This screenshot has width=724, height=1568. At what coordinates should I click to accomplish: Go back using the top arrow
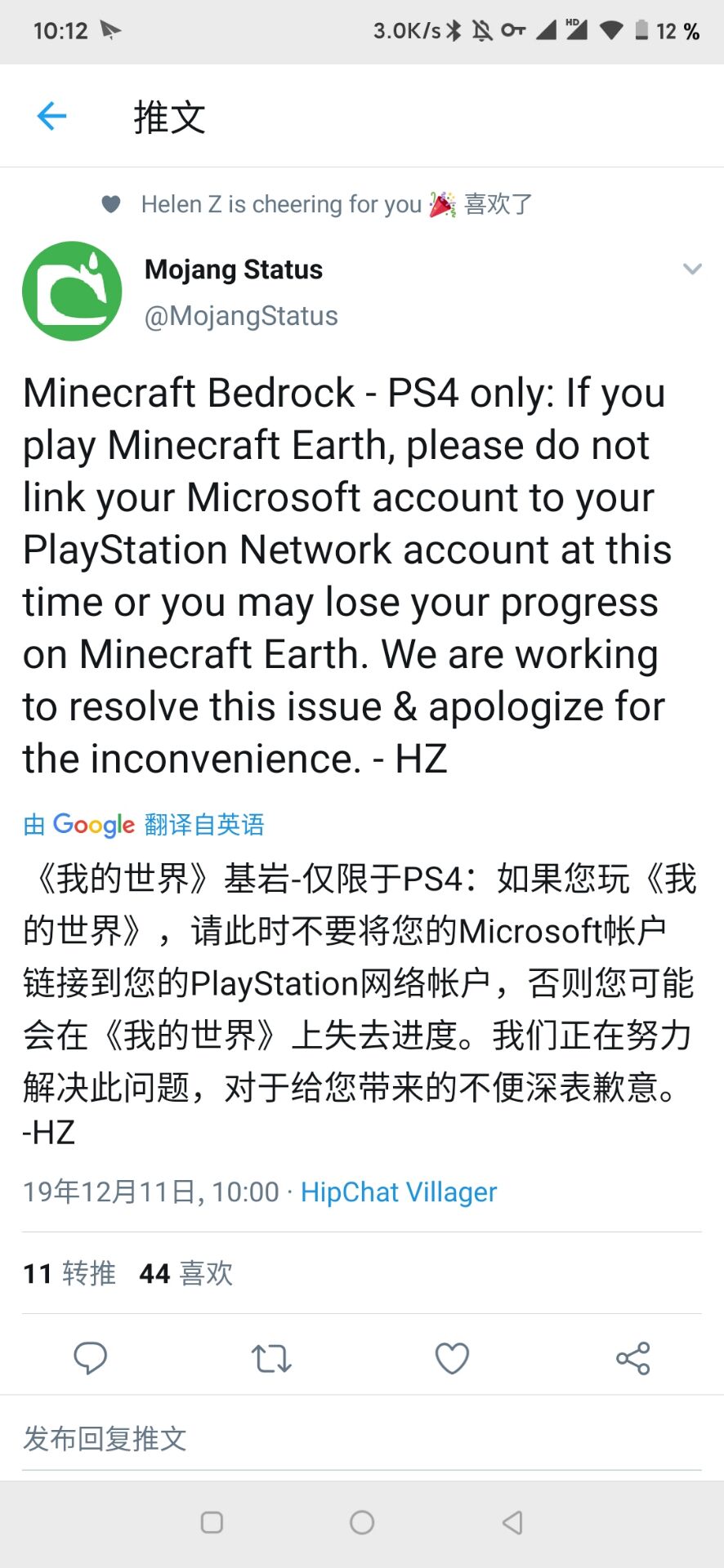pyautogui.click(x=51, y=116)
